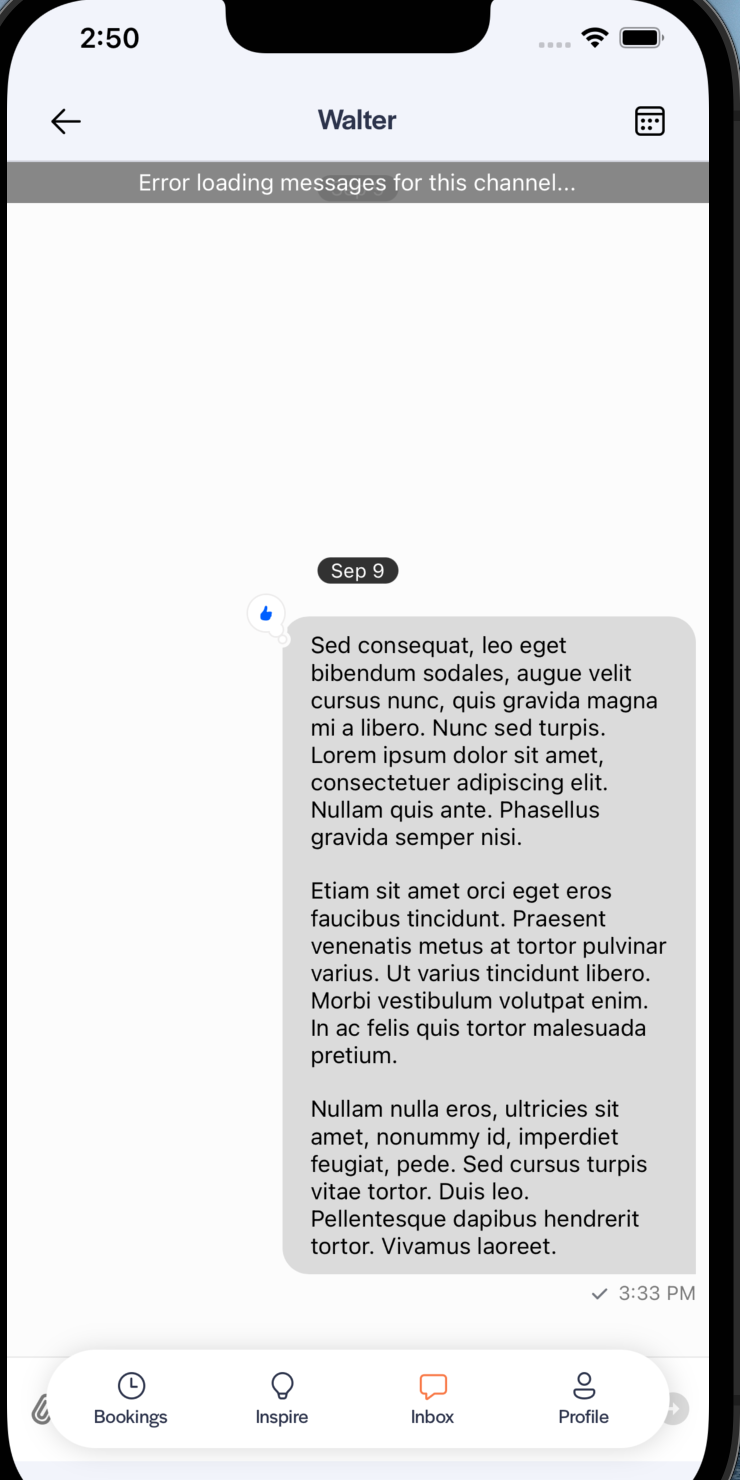
Task: Switch to the Bookings tab
Action: pos(131,1399)
